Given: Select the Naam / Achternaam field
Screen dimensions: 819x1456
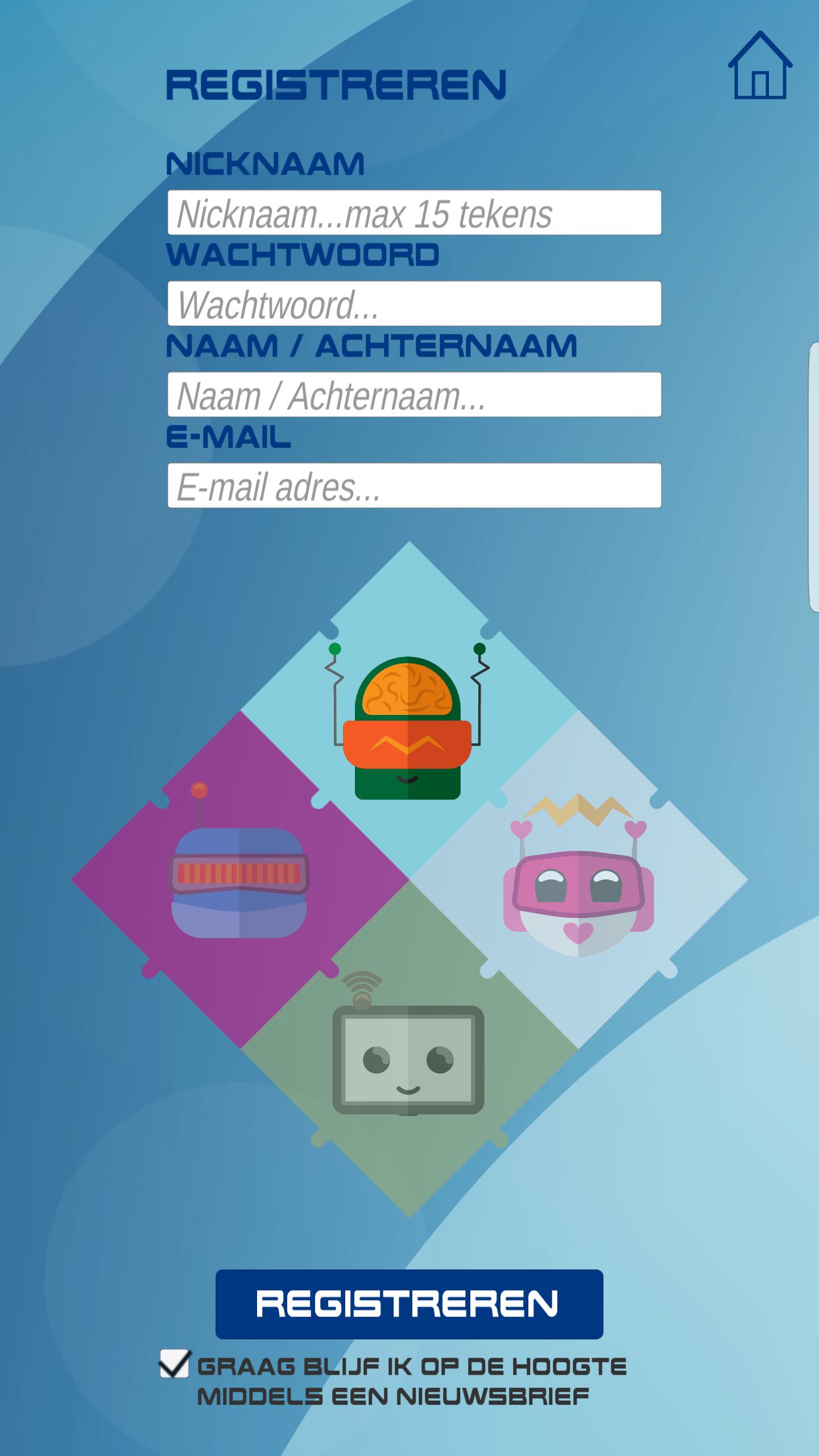Looking at the screenshot, I should [414, 395].
